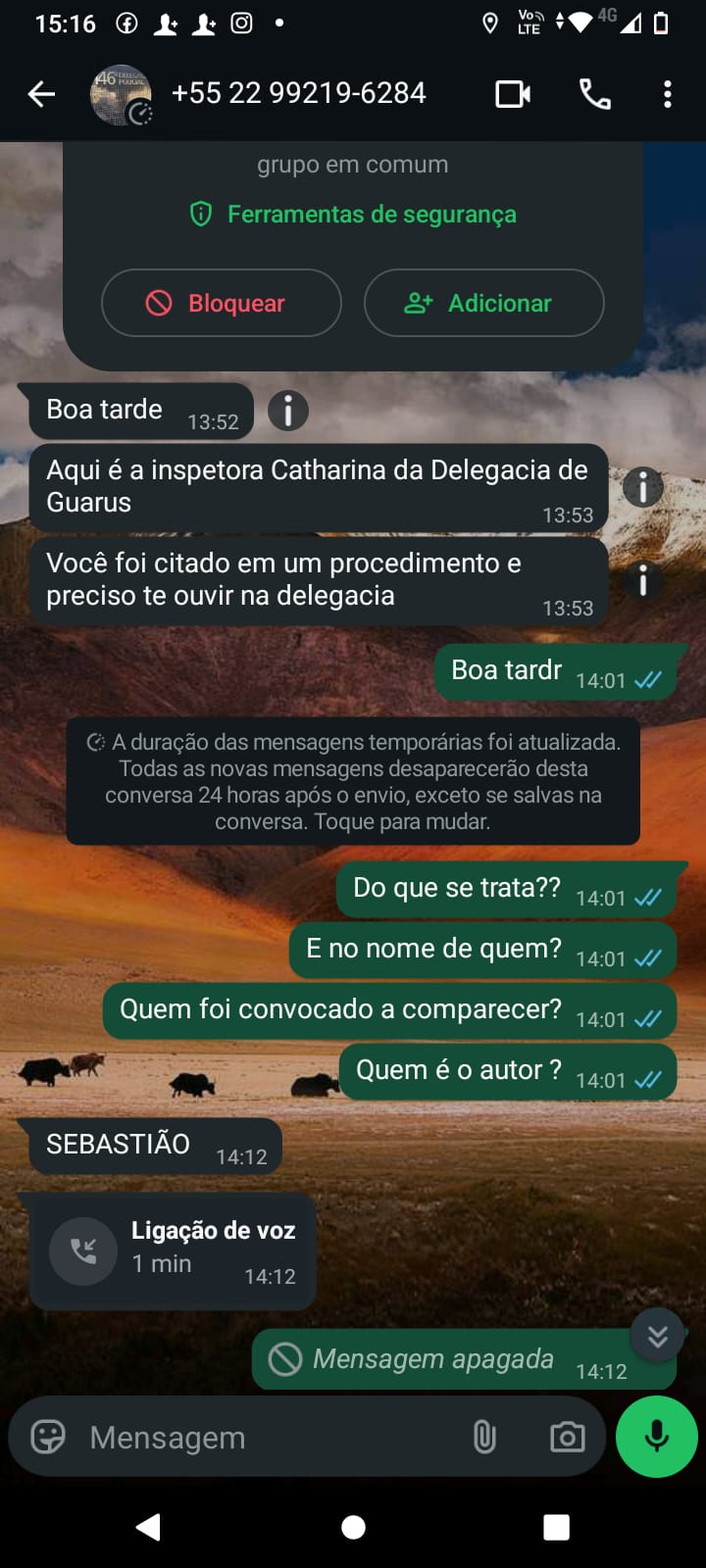Change temporary messages duration notice
Viewport: 706px width, 1568px height.
[353, 781]
